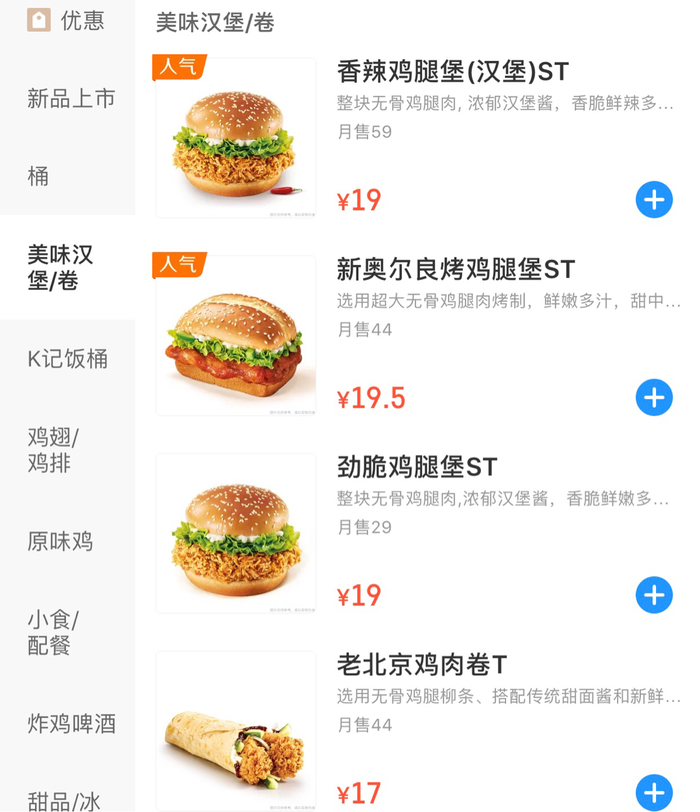The image size is (700, 812).
Task: Add 劲脆鸡腿堡 to the cart
Action: coord(654,596)
